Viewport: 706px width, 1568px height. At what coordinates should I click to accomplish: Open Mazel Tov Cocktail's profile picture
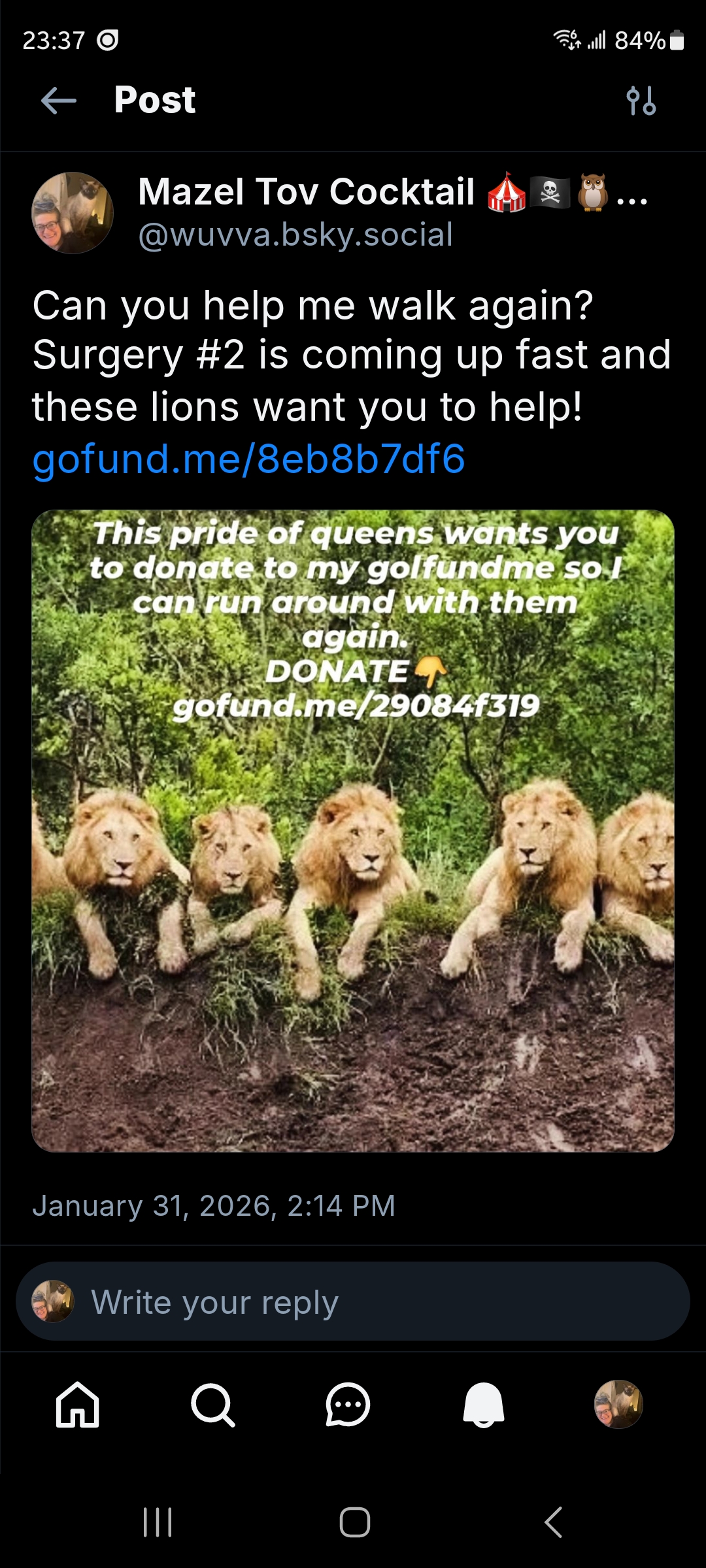coord(73,213)
